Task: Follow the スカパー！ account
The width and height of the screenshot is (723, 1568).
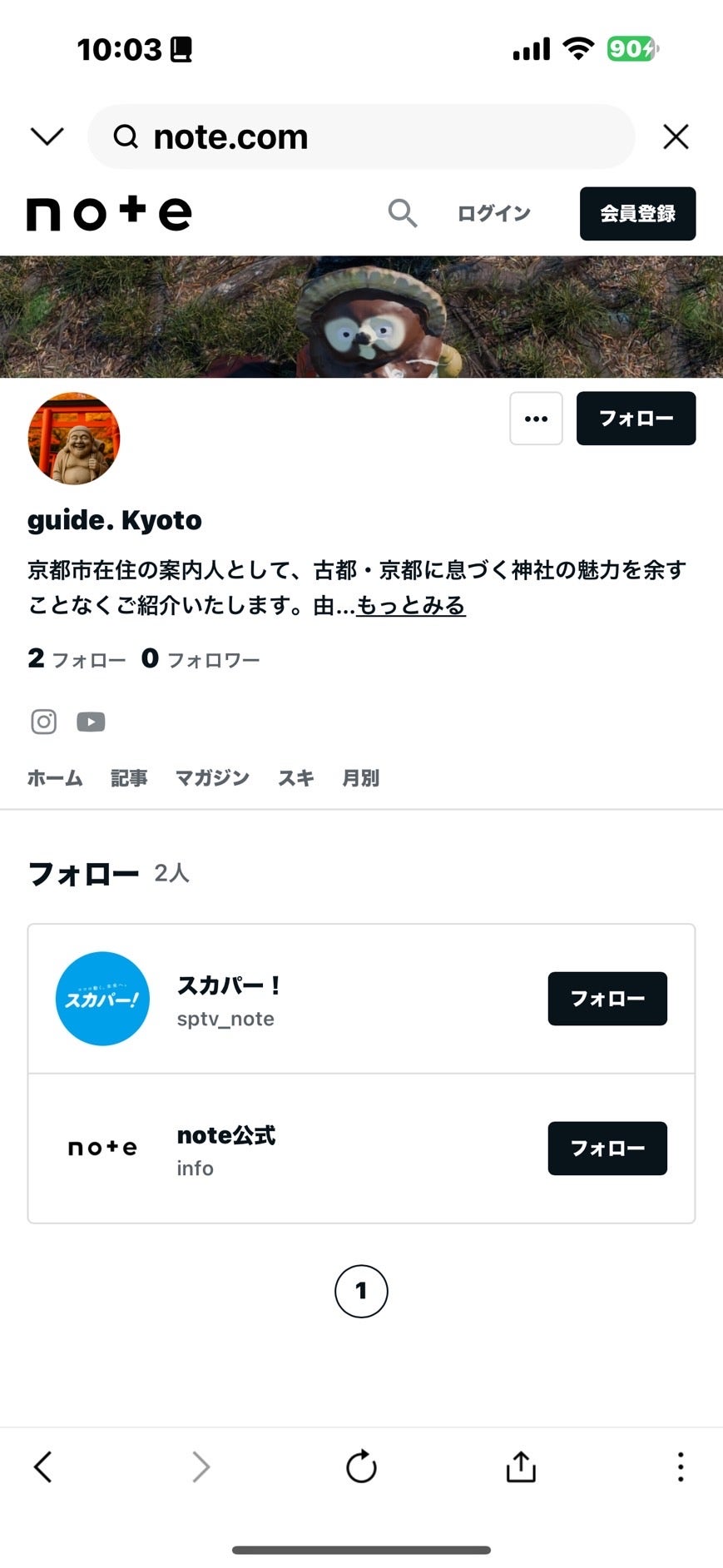Action: [x=607, y=999]
